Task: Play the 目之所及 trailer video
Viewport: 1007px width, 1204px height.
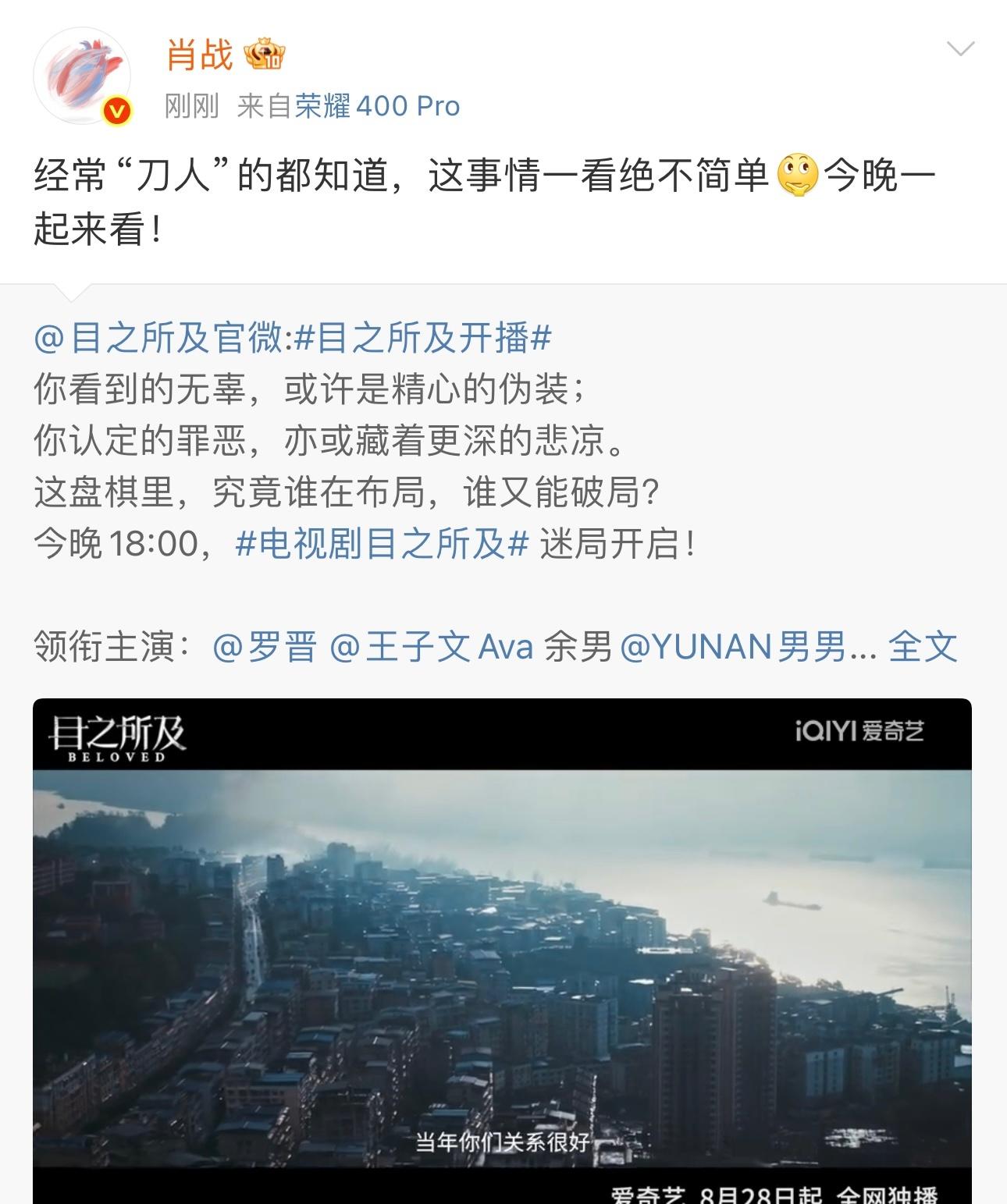Action: (x=502, y=952)
